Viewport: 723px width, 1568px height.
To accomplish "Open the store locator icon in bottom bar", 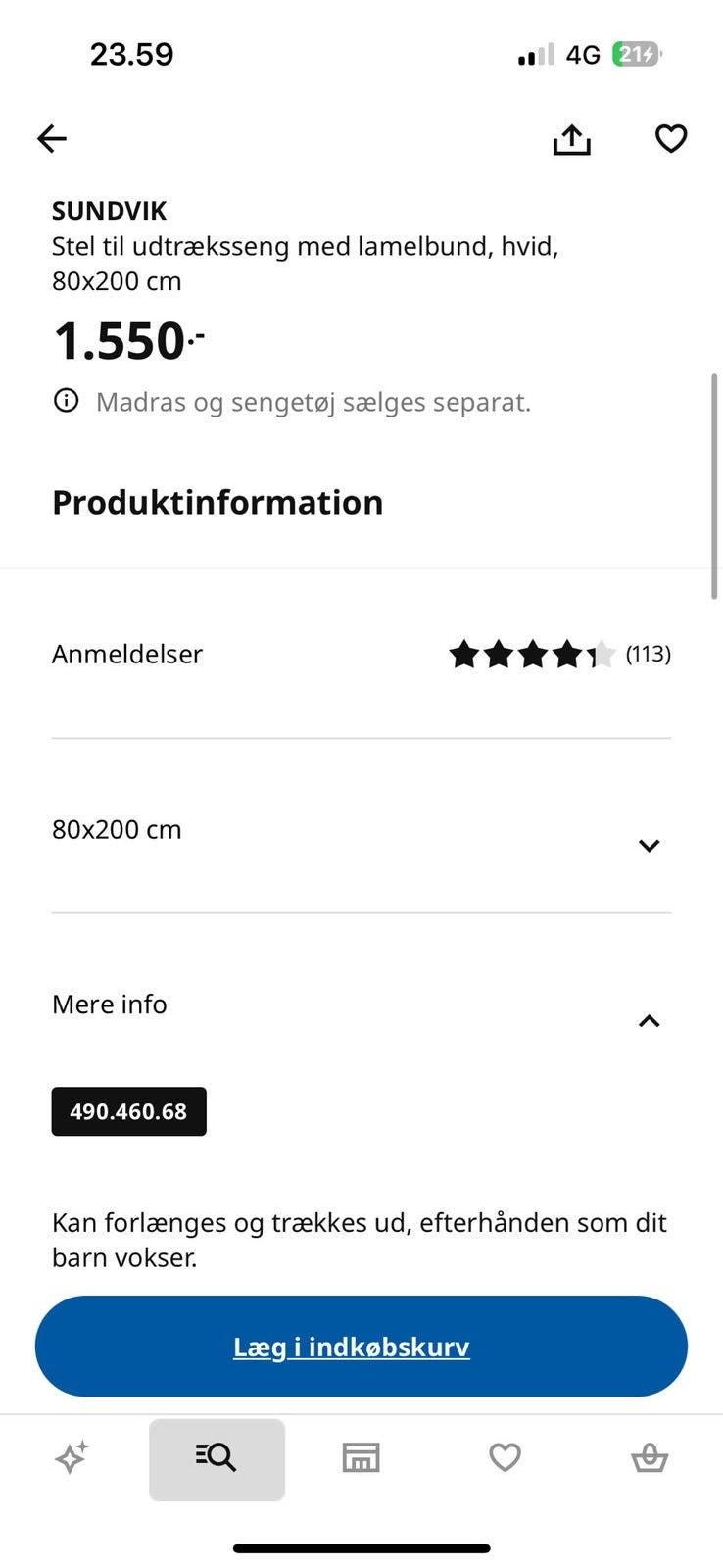I will click(x=361, y=1457).
